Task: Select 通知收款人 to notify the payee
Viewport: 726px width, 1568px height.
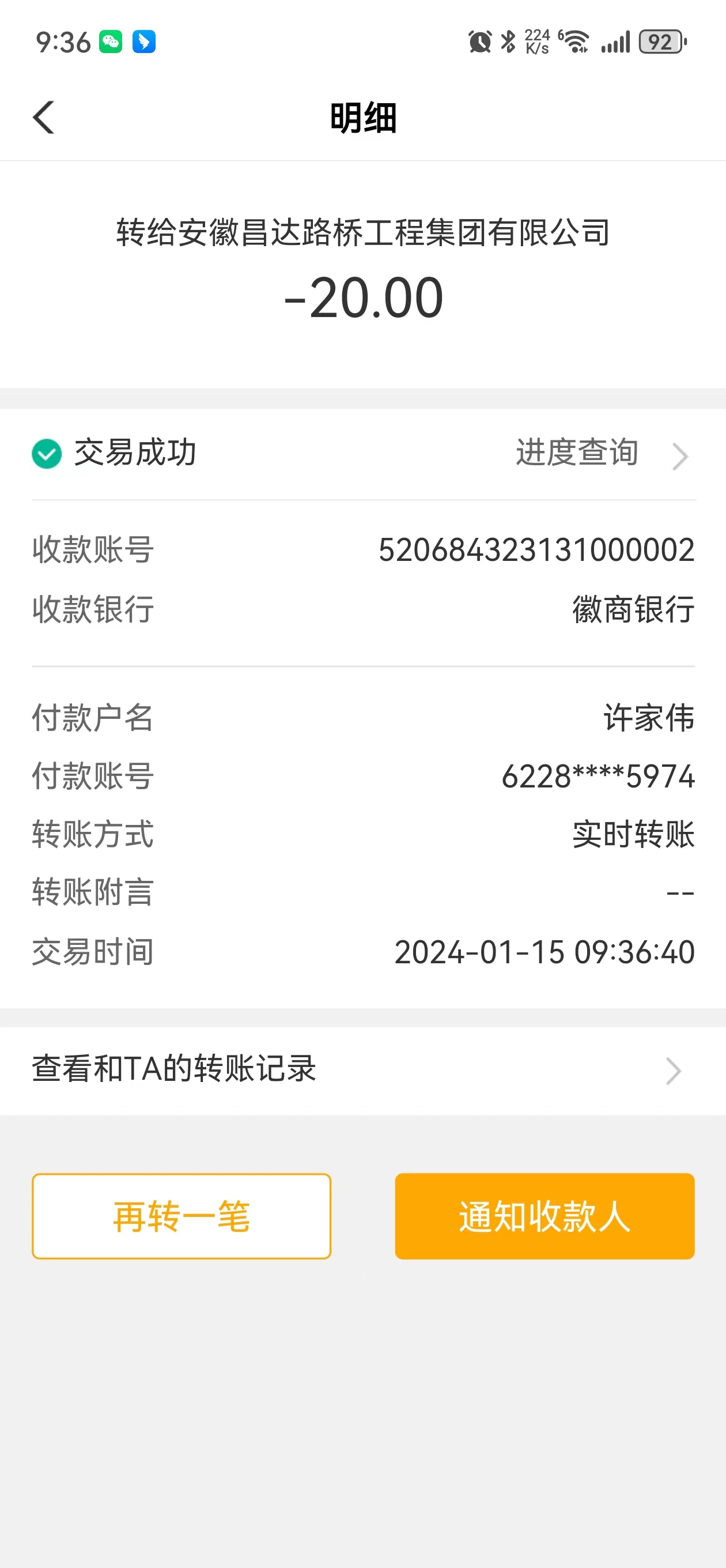Action: click(544, 1216)
